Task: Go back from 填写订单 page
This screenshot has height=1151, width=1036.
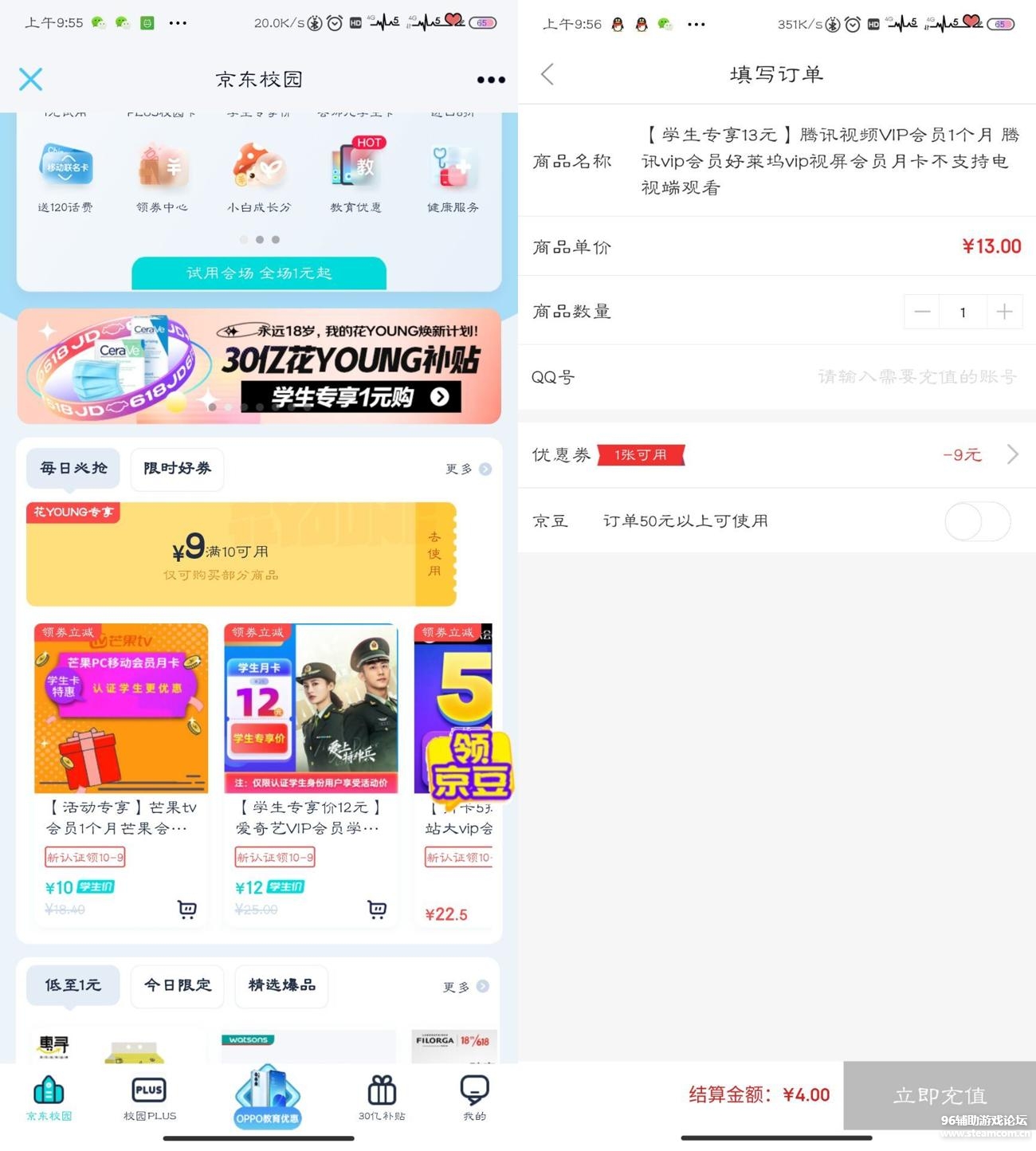Action: pos(547,75)
